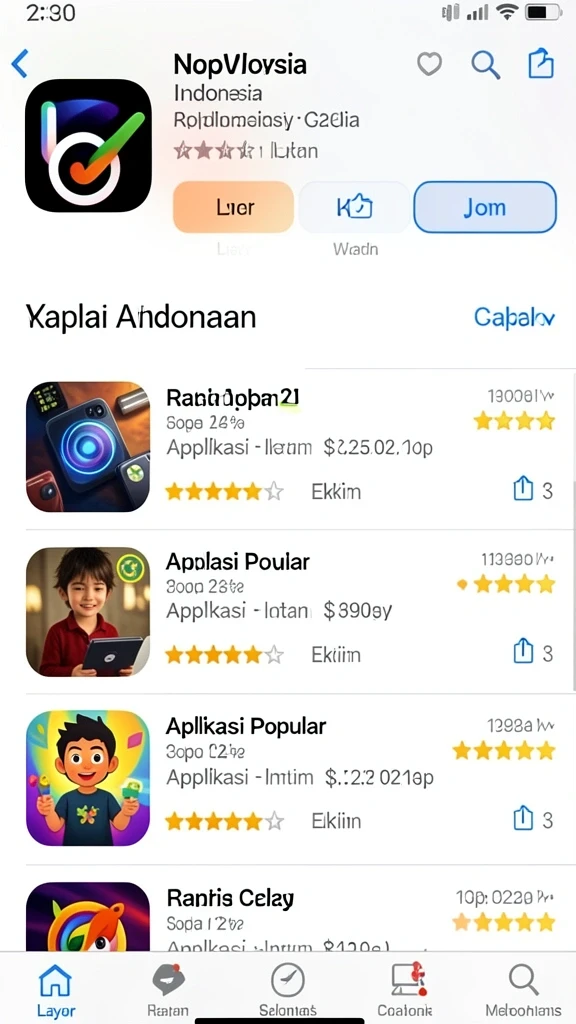Share this app from the top bar

click(541, 64)
